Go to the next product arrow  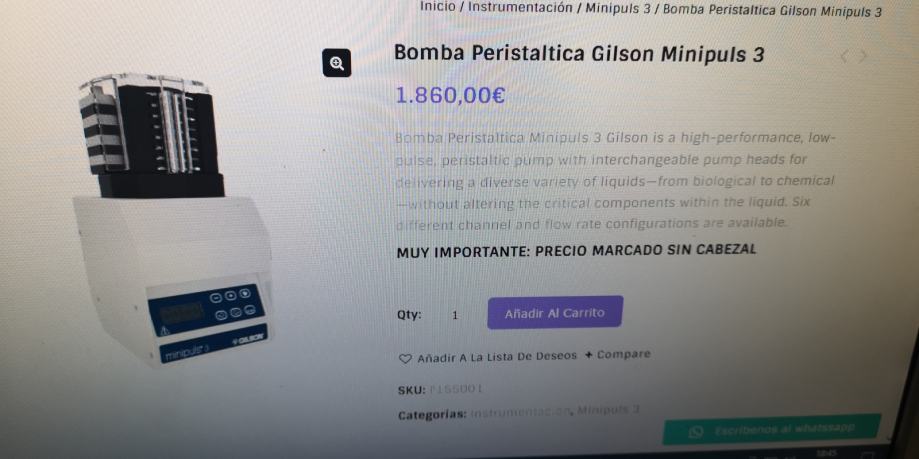click(x=863, y=57)
